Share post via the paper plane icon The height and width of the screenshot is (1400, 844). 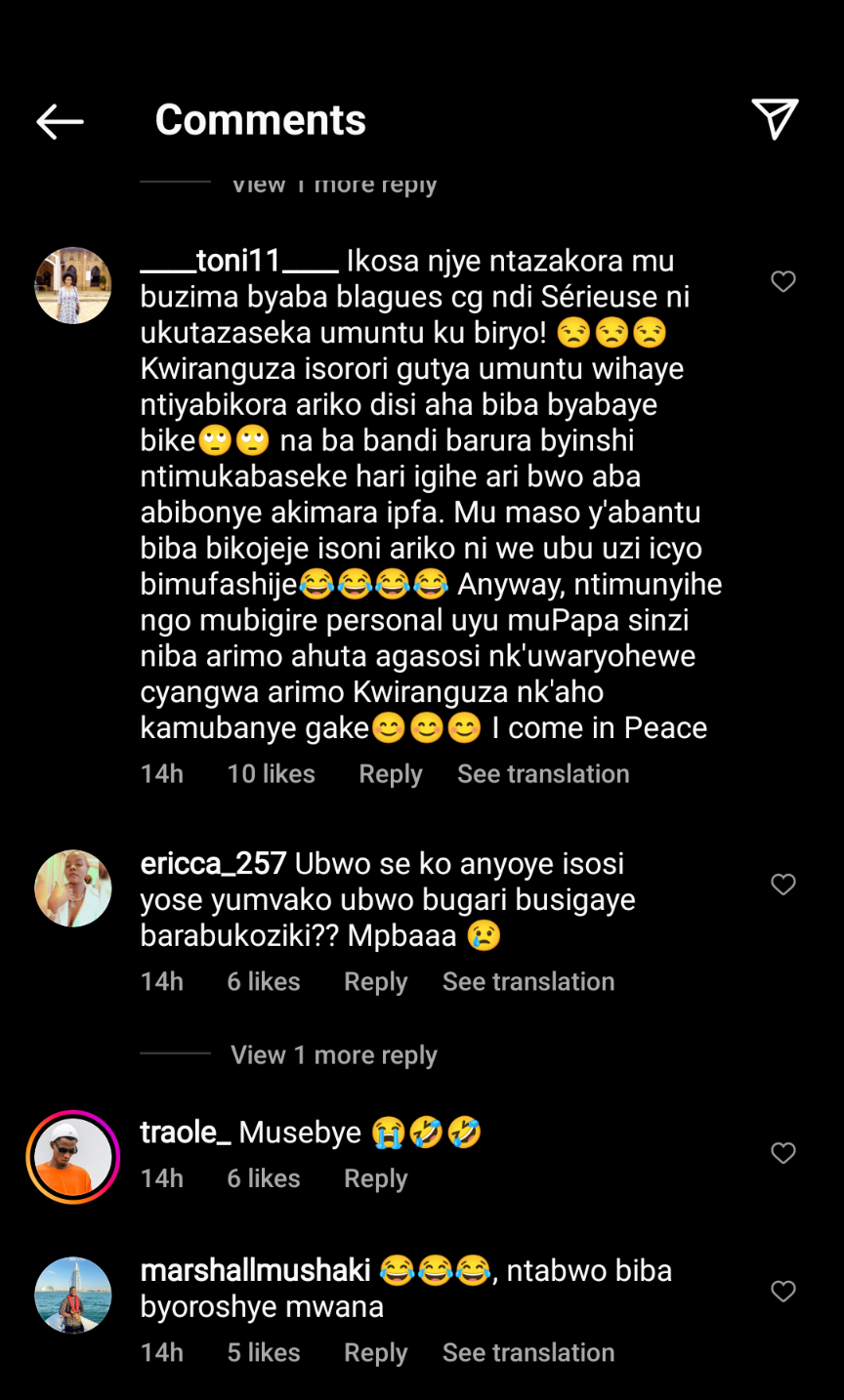776,119
